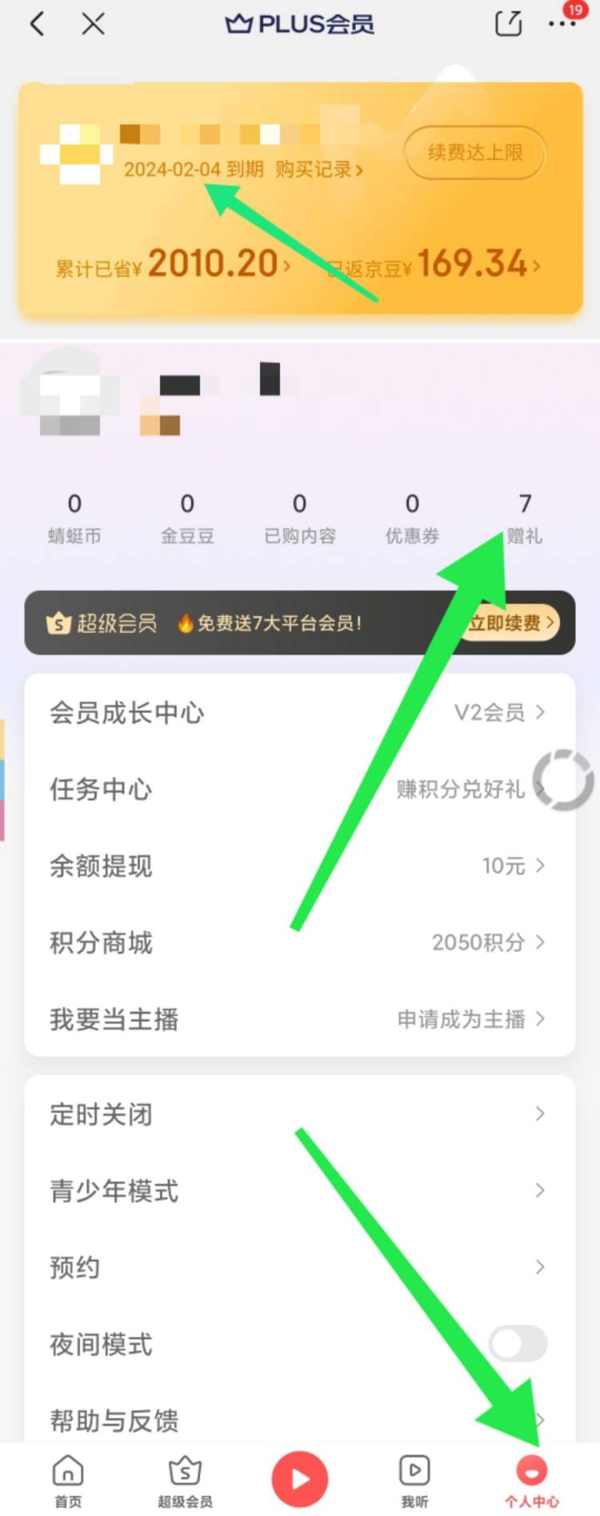The height and width of the screenshot is (1516, 600).
Task: Tap the 续费达上限 button
Action: pyautogui.click(x=475, y=153)
